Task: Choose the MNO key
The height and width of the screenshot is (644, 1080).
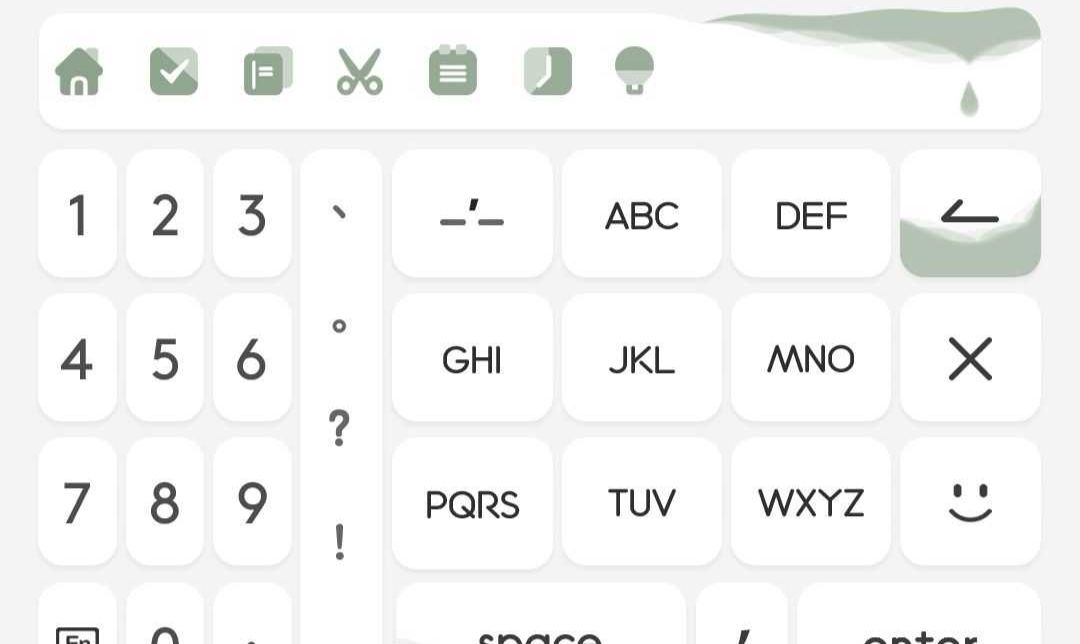Action: point(810,358)
